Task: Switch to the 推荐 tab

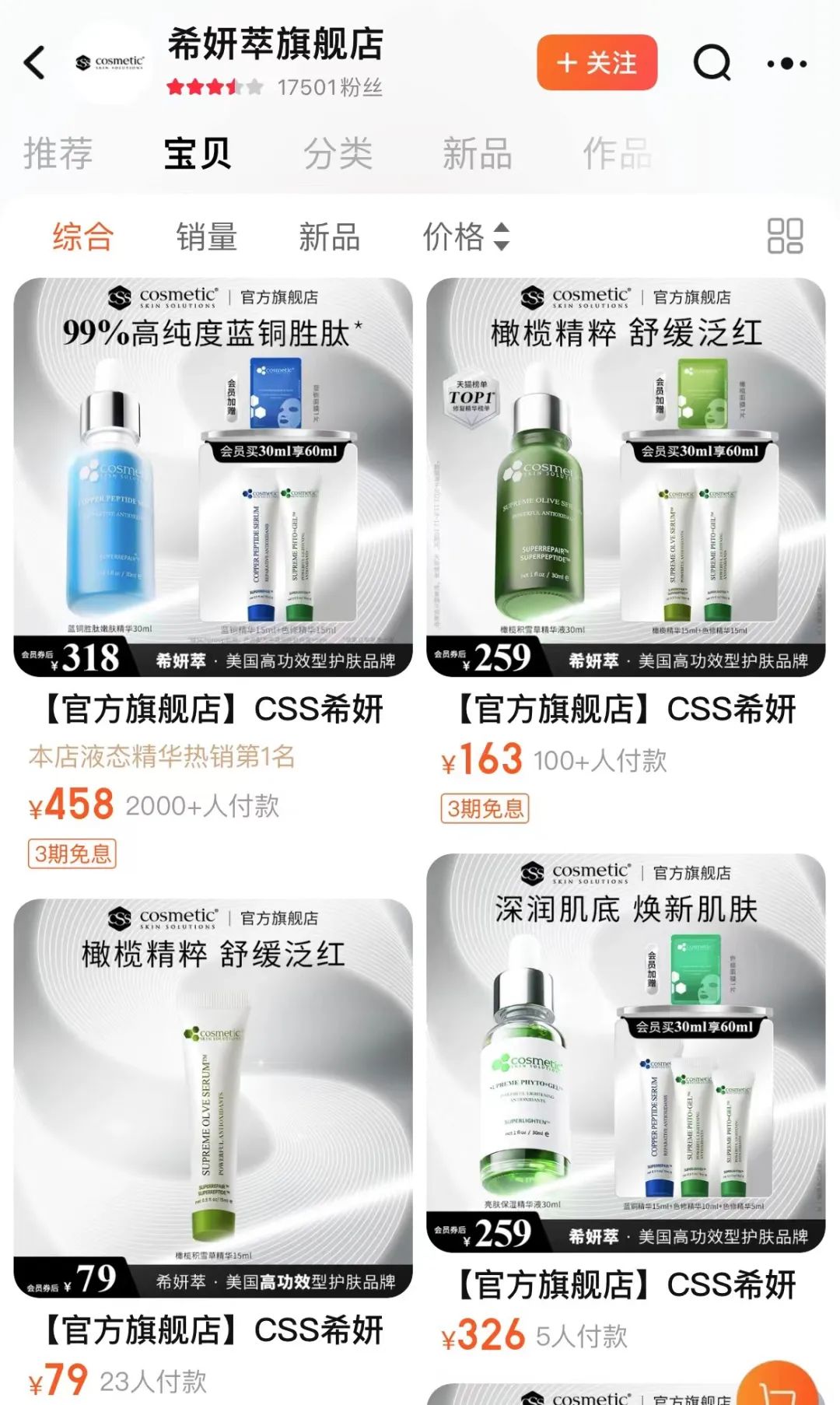Action: (x=58, y=153)
